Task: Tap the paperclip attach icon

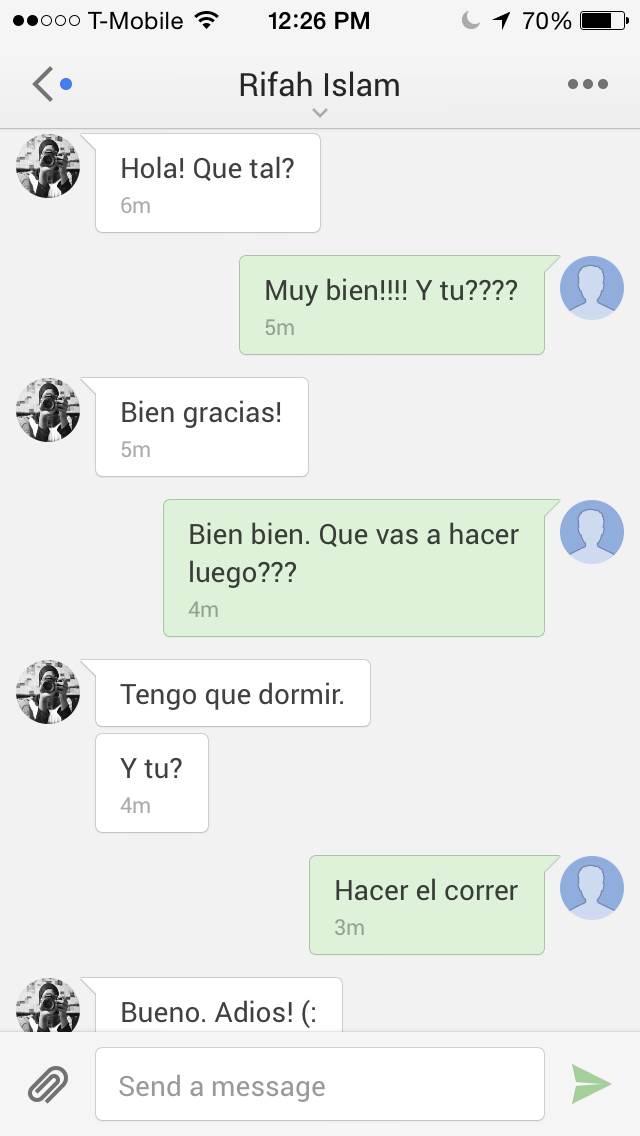Action: click(x=48, y=1084)
